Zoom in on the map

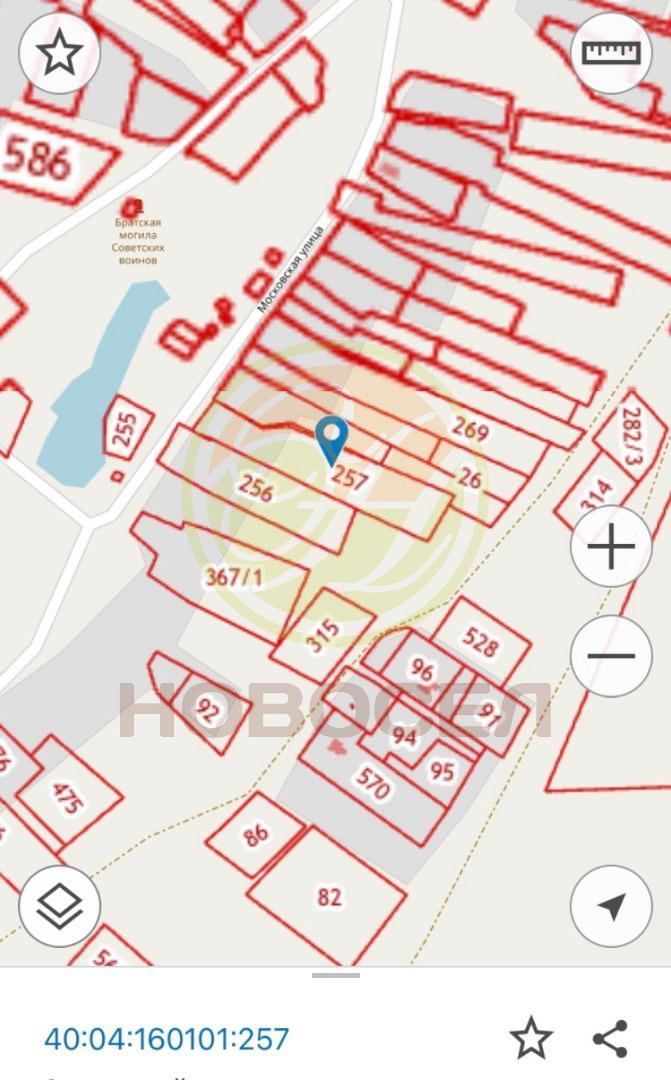(610, 547)
